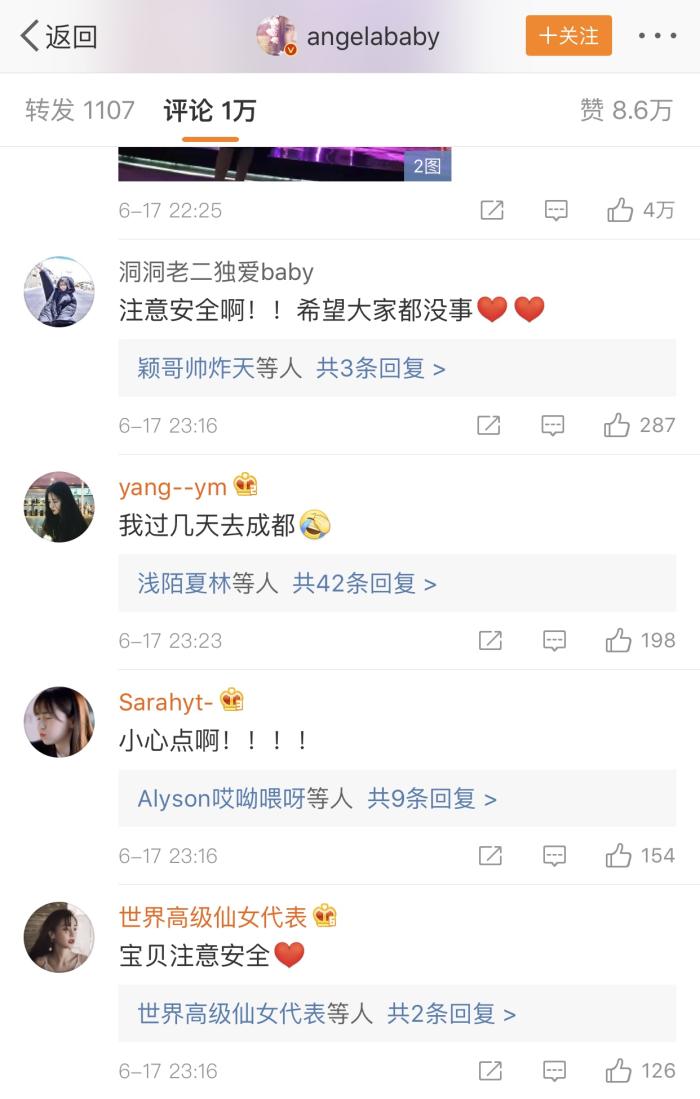Repost Sarahyt-'s comment
The height and width of the screenshot is (1099, 700).
point(490,856)
